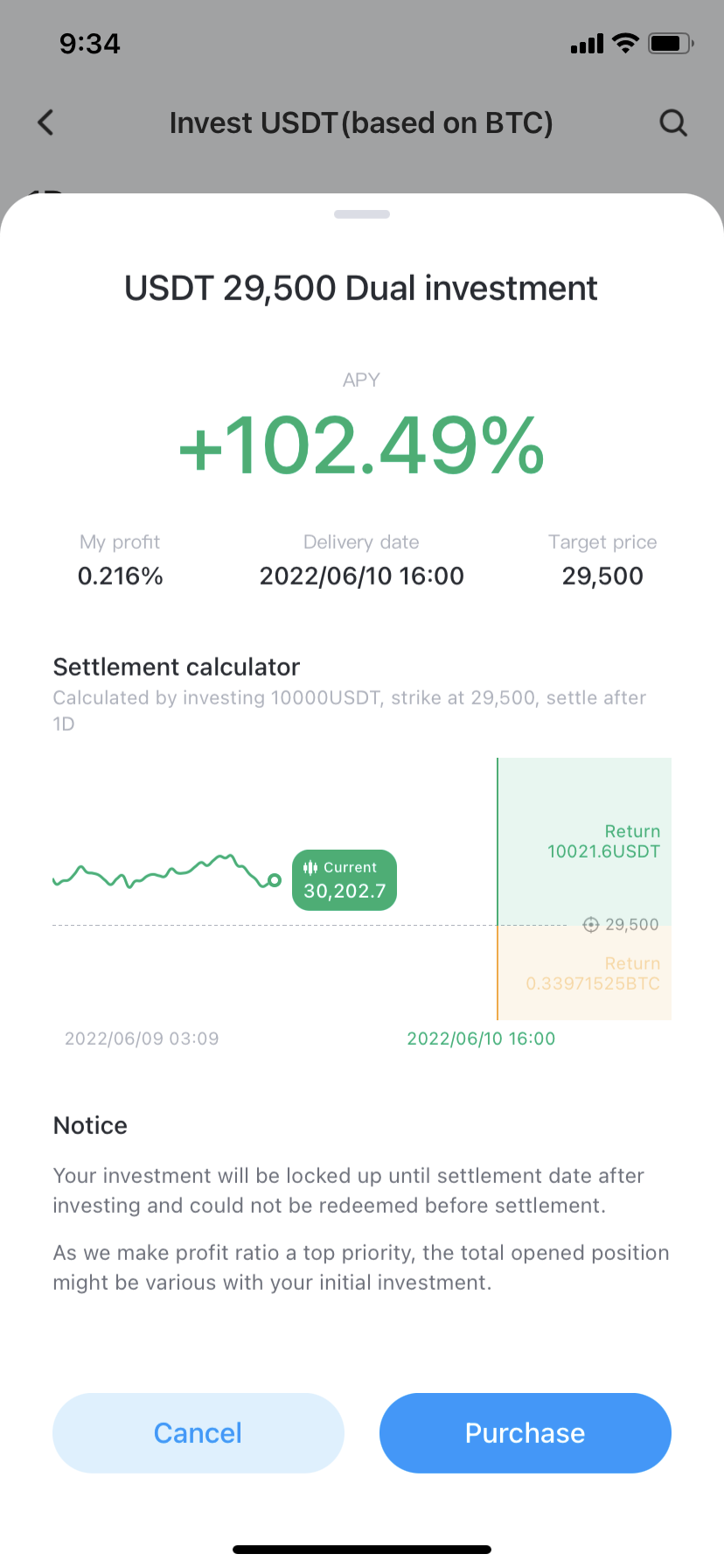This screenshot has height=1568, width=724.
Task: Go back using the header arrow
Action: tap(46, 122)
